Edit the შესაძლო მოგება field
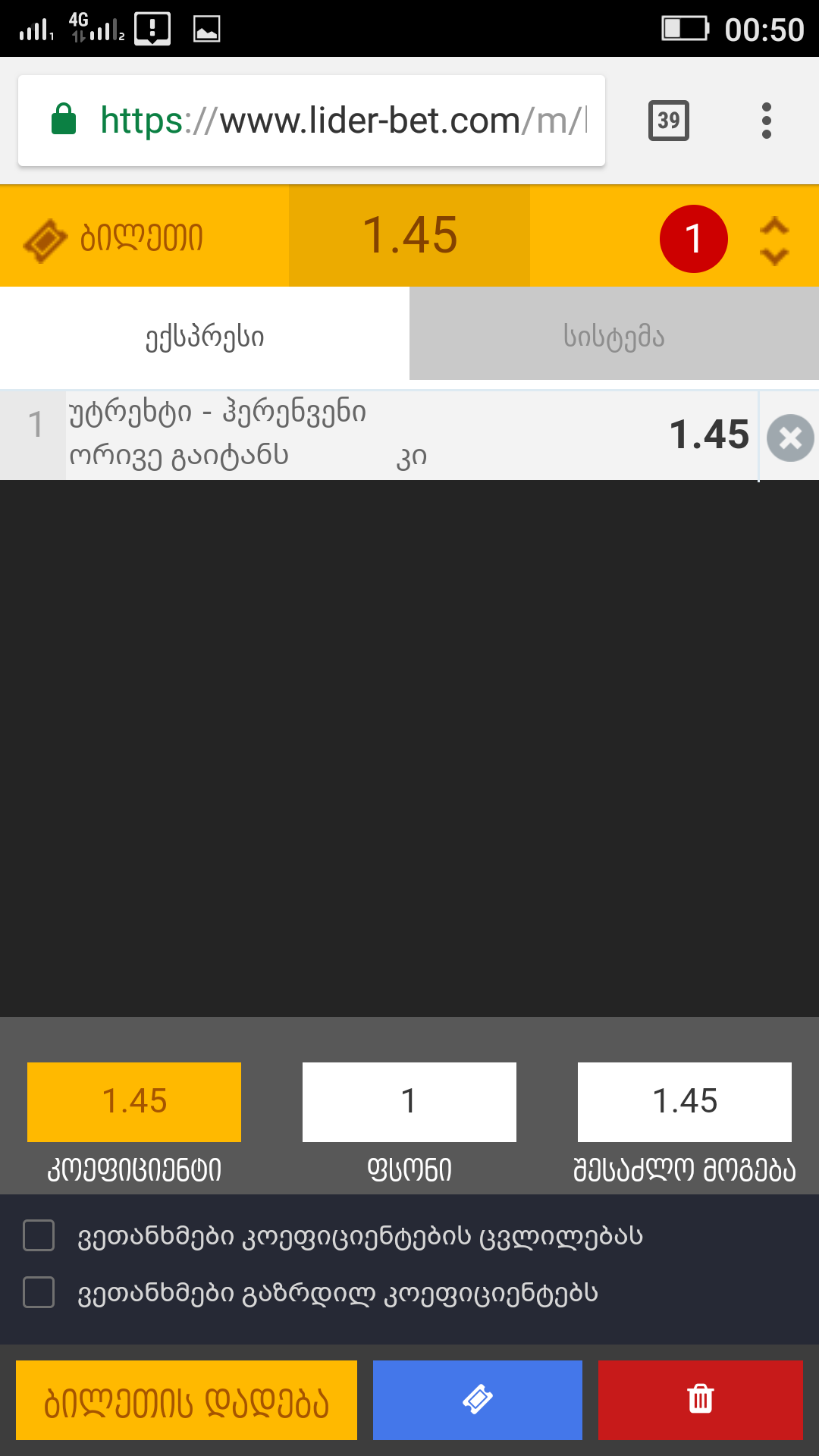 pyautogui.click(x=684, y=1101)
